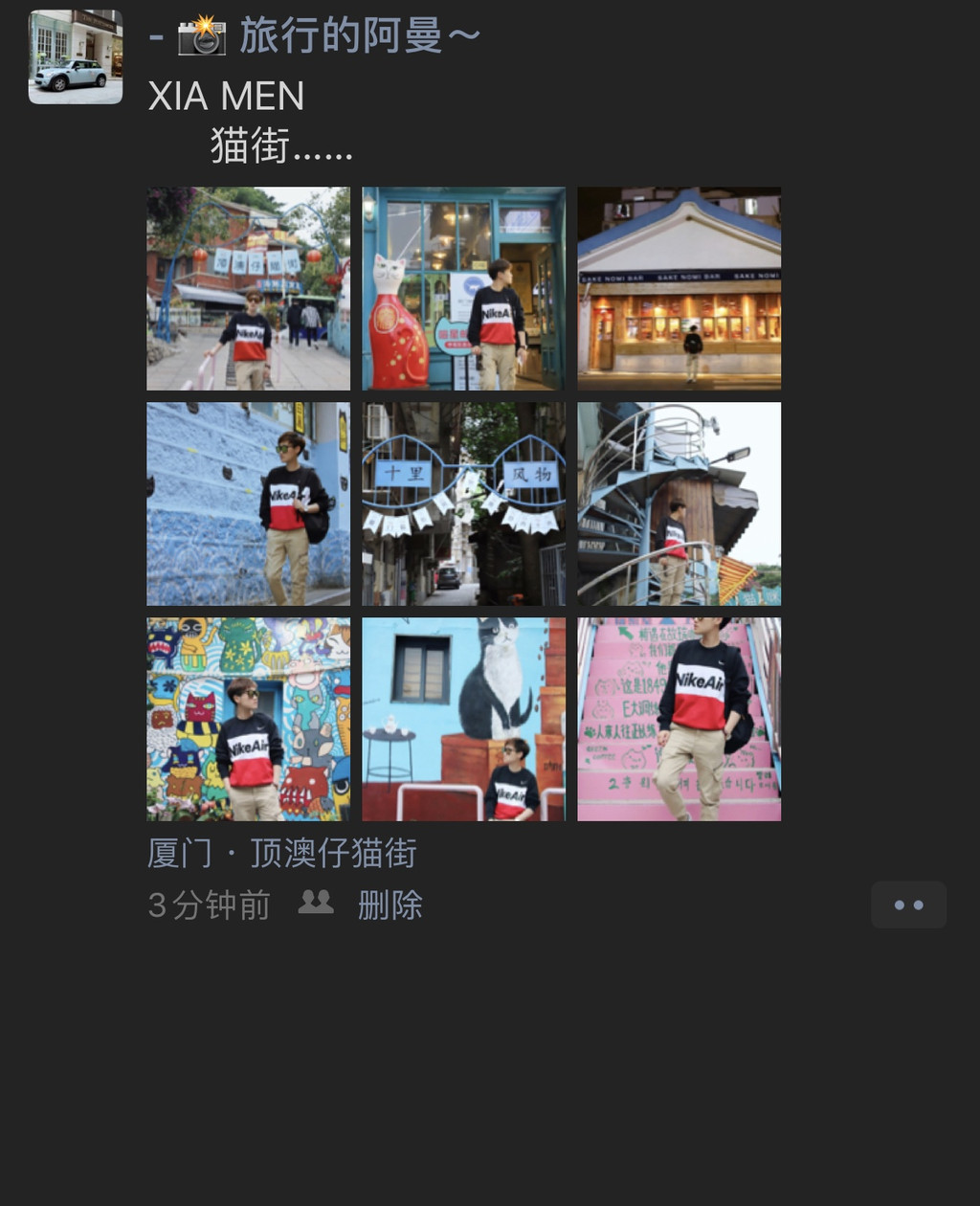Open the photo on the pink stairs
980x1206 pixels.
click(679, 719)
